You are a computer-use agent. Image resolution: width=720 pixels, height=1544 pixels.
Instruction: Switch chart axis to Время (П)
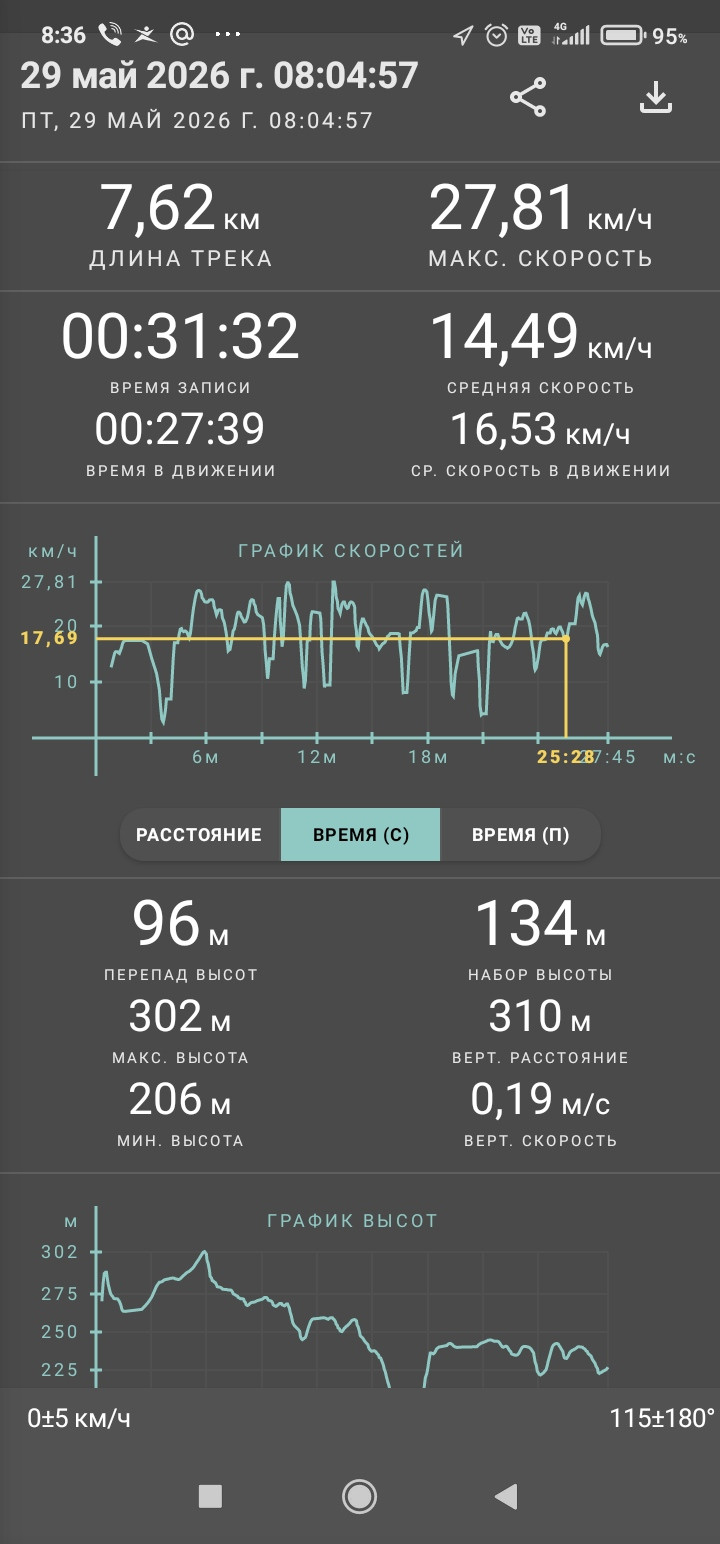pos(520,835)
